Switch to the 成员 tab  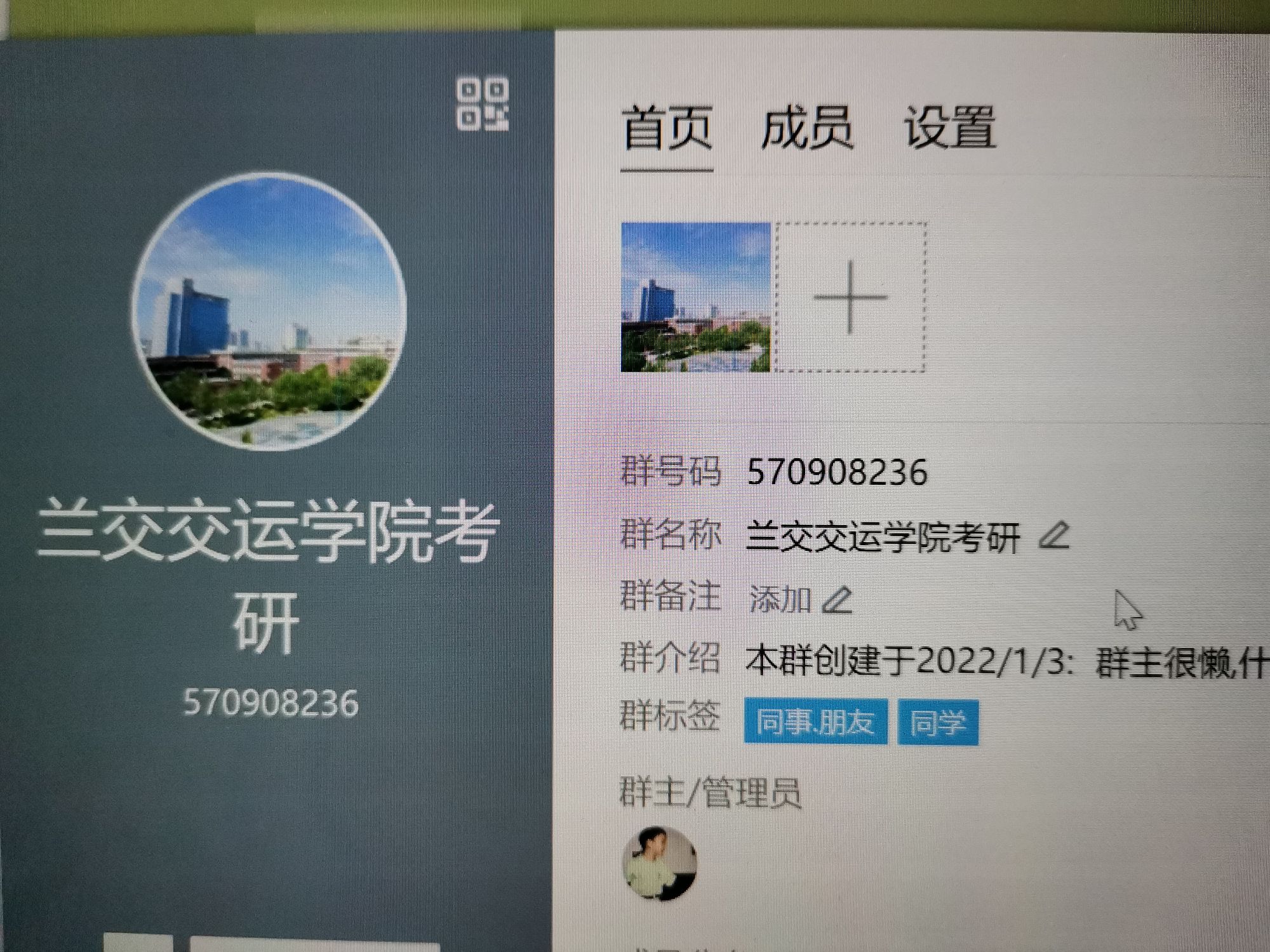click(x=806, y=129)
